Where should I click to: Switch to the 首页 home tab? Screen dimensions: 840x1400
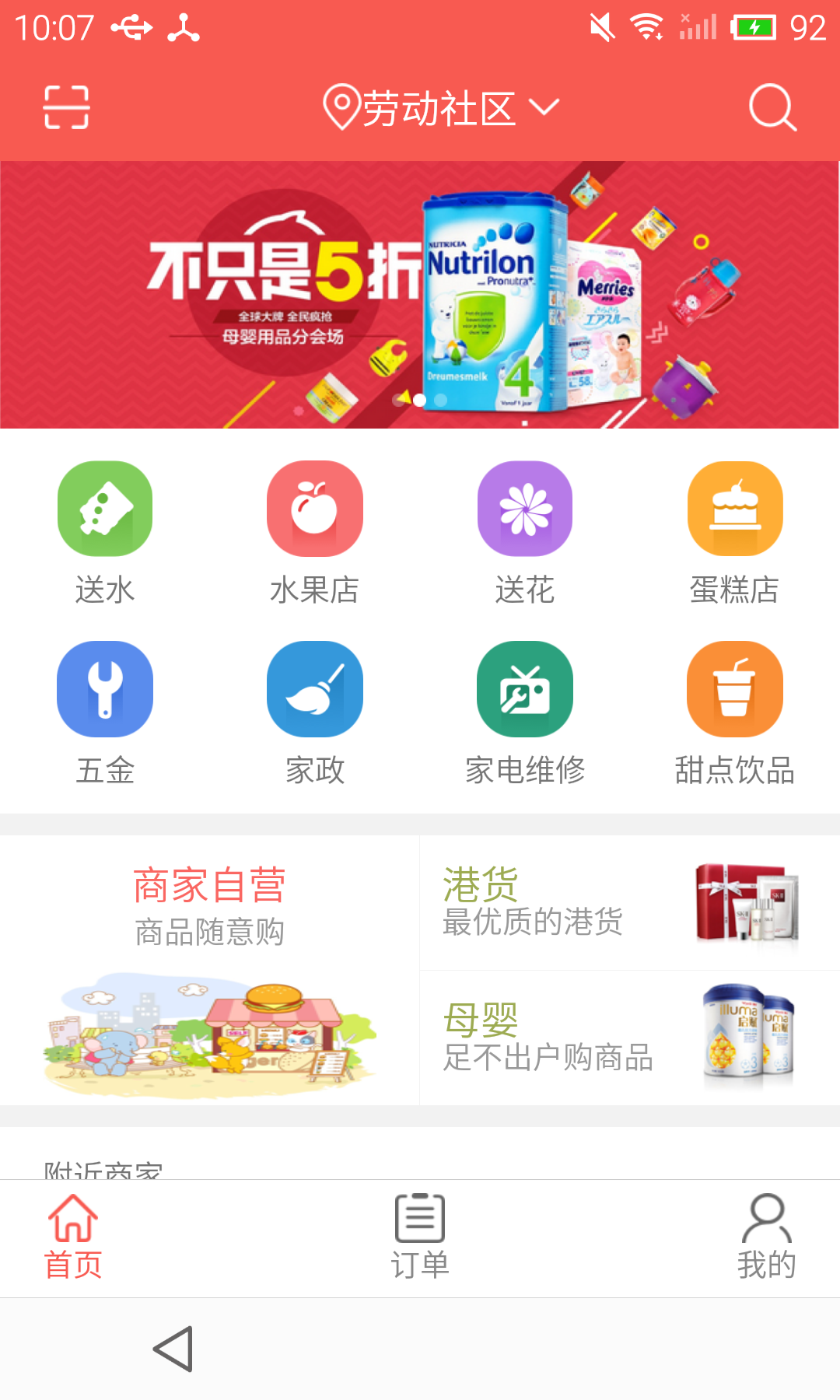click(73, 1237)
